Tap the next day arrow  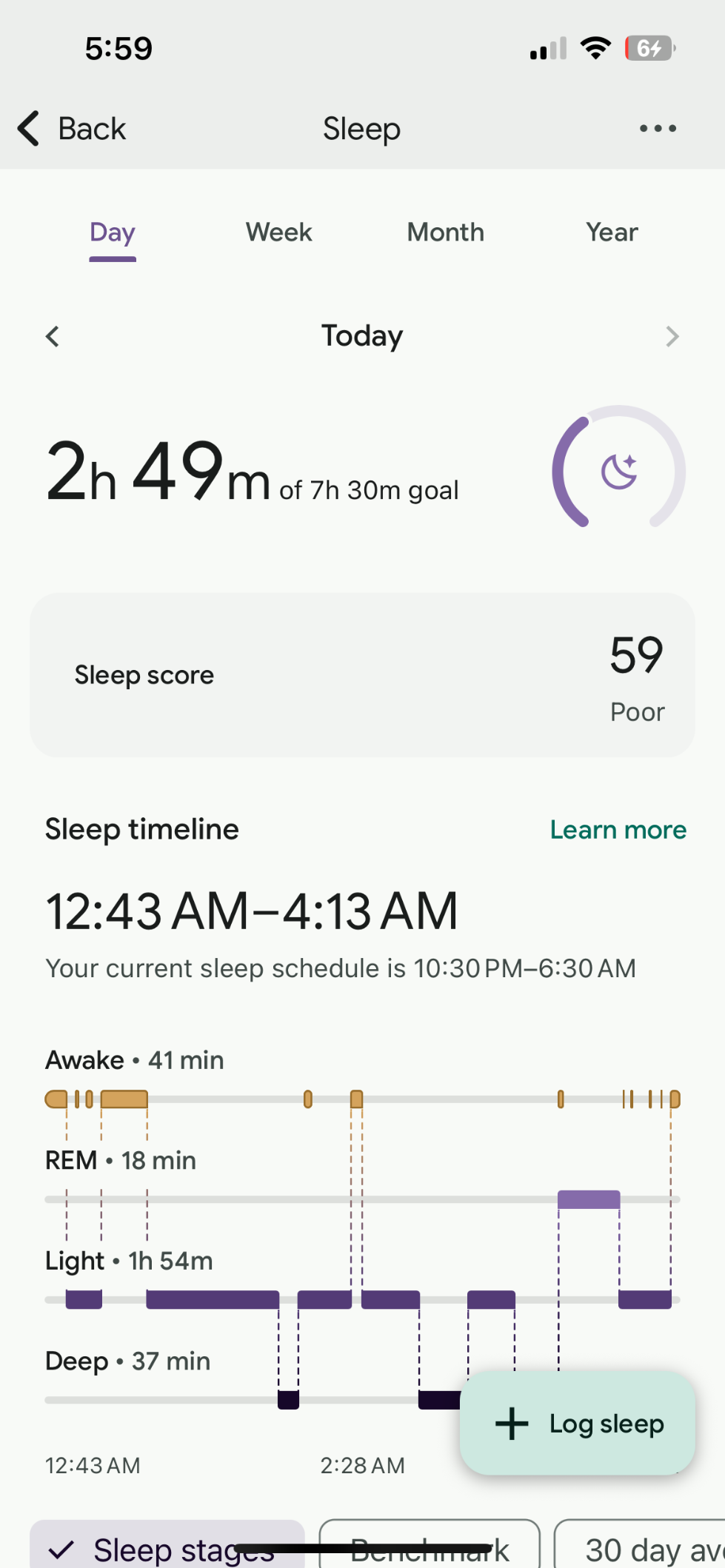[x=672, y=337]
